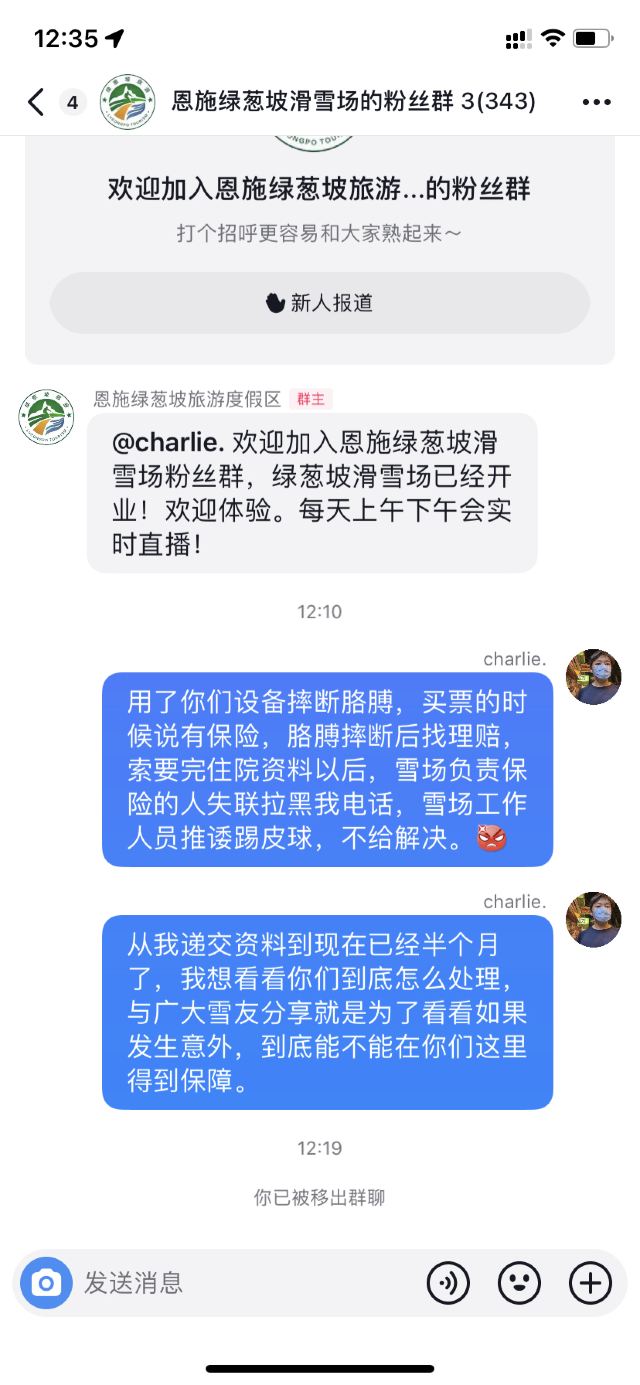
Task: Open 恩施绿葱坡旅游度假区 sender avatar
Action: point(46,418)
